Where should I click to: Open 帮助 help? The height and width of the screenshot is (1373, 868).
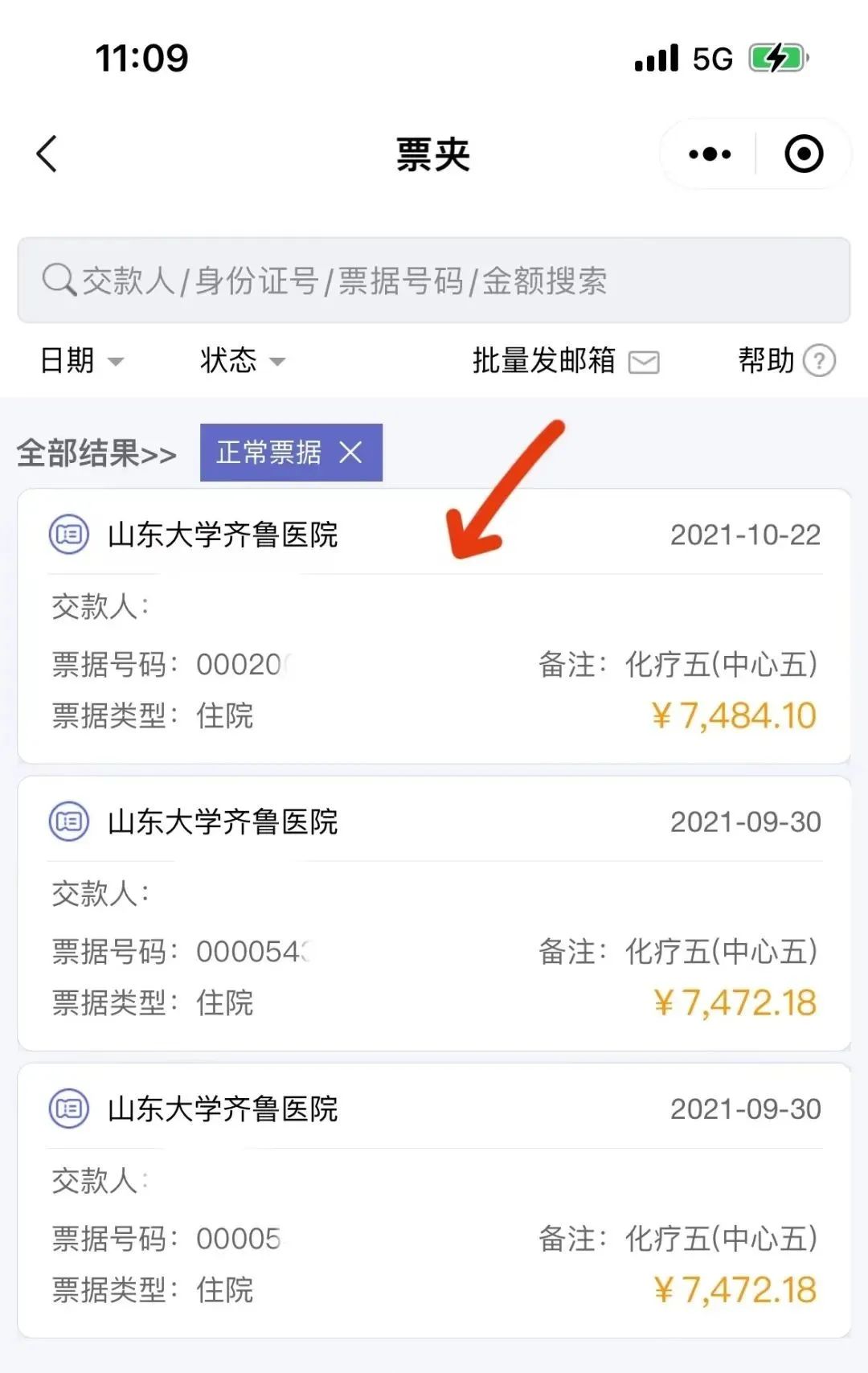pyautogui.click(x=786, y=361)
